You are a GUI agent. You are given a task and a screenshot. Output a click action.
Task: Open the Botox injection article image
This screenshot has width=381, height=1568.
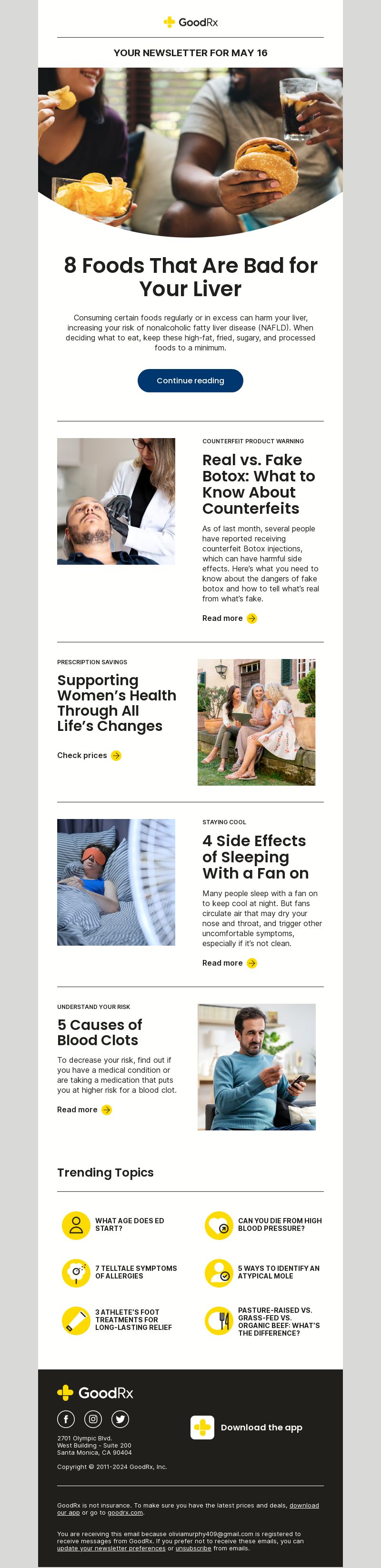[x=116, y=501]
